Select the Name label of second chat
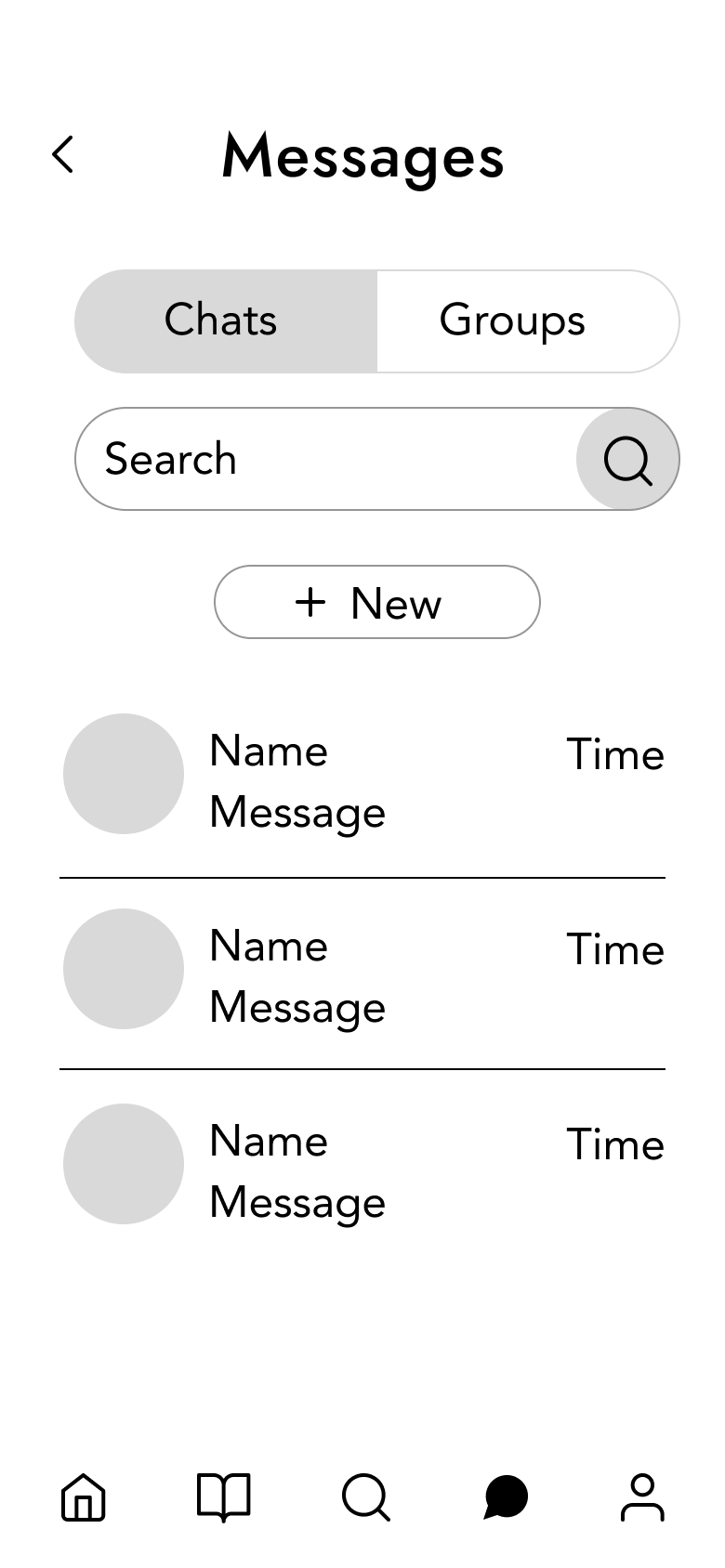 pos(267,947)
